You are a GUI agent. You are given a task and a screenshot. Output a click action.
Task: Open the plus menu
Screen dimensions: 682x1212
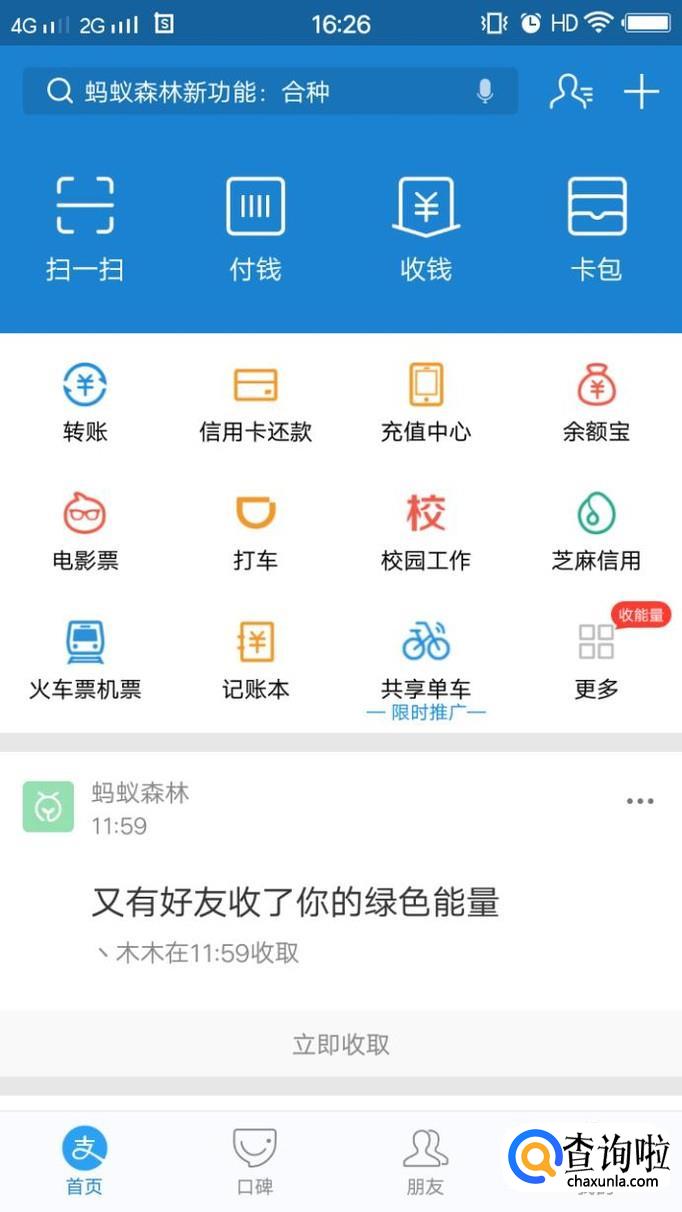pyautogui.click(x=641, y=92)
